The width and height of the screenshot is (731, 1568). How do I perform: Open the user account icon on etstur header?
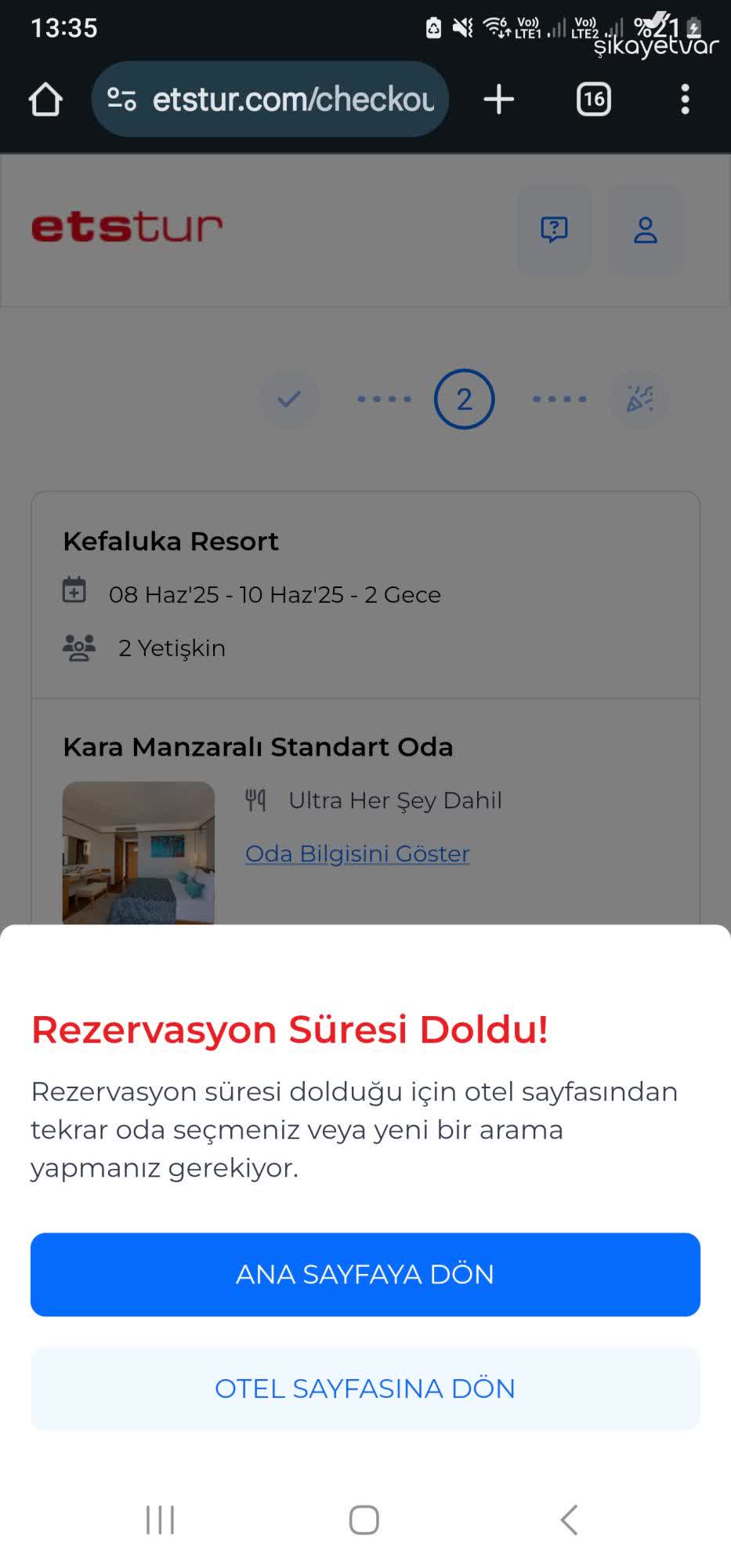645,230
